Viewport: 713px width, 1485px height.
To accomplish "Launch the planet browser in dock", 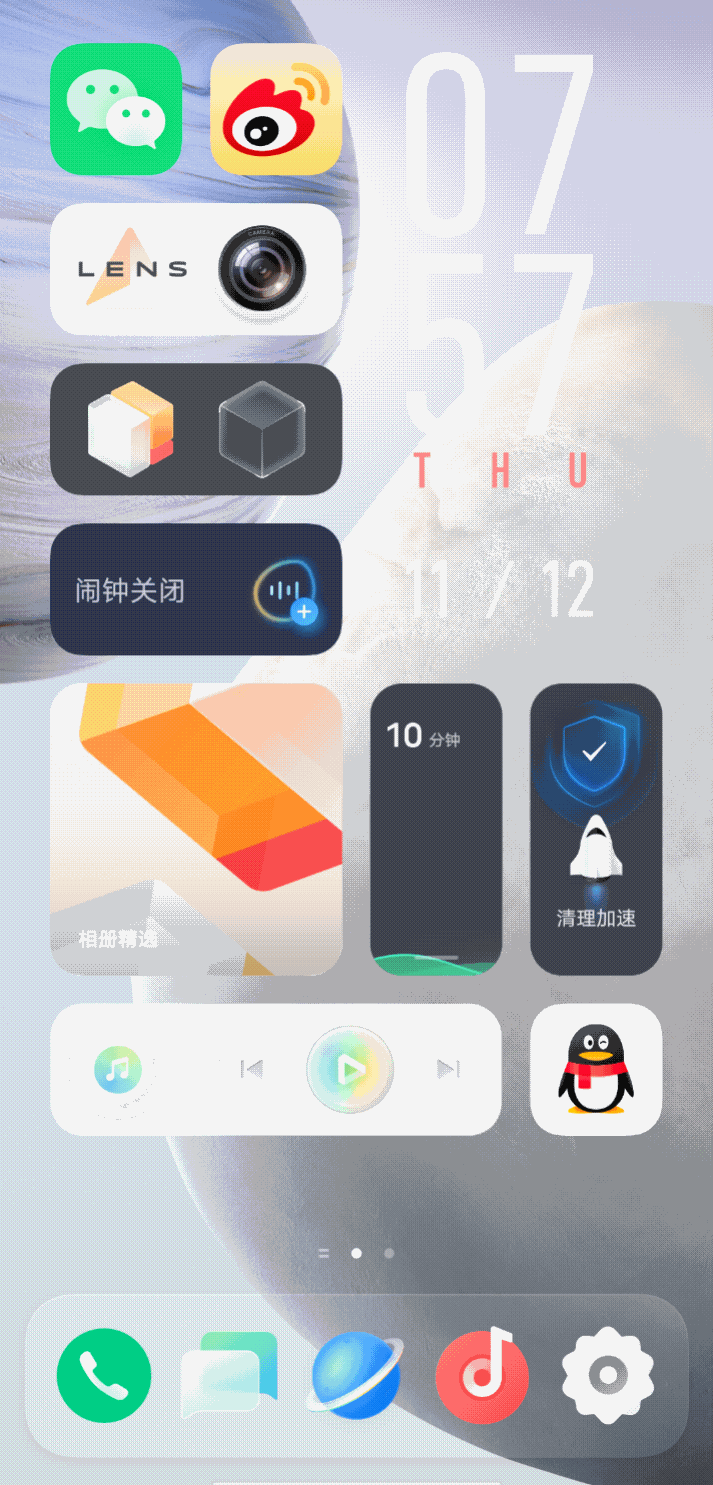I will point(356,1376).
